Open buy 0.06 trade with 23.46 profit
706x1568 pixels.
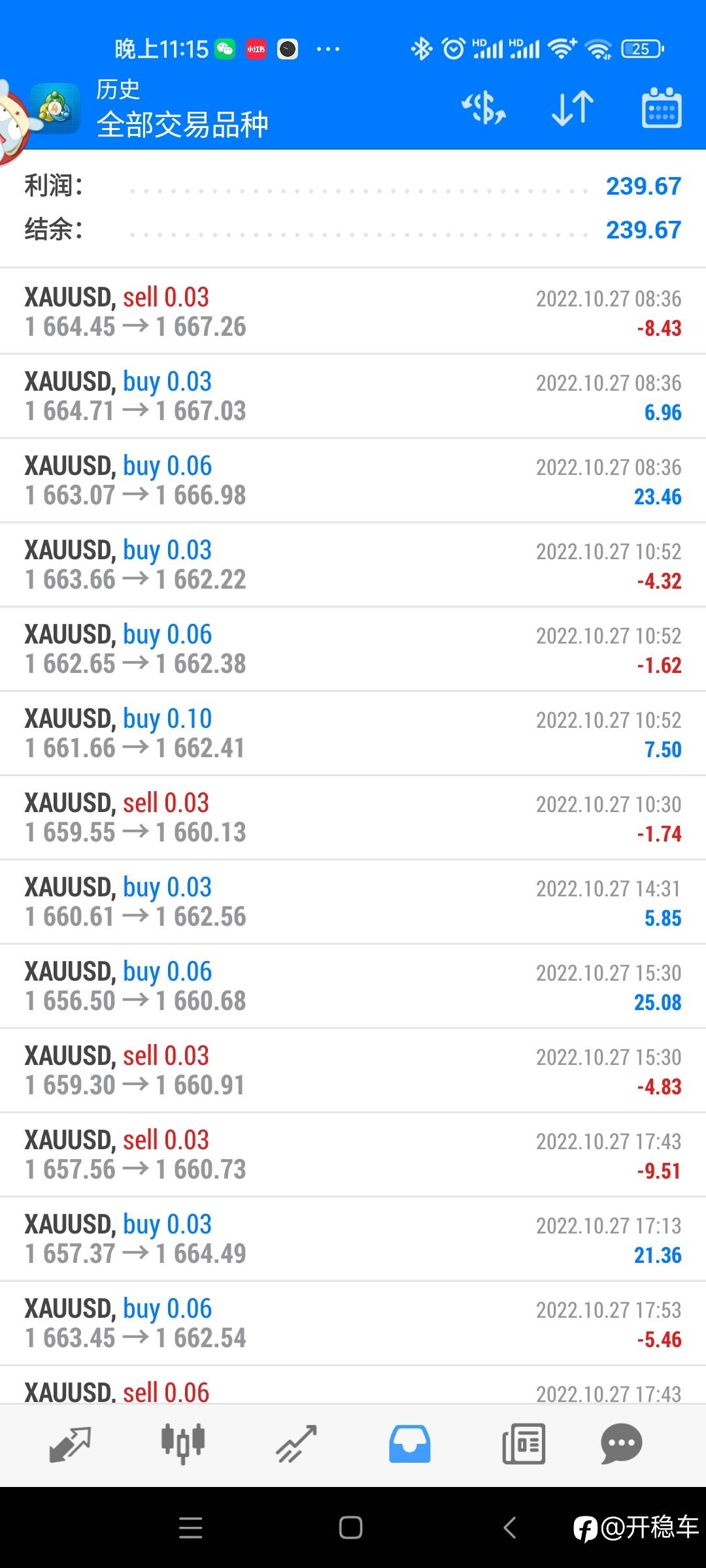click(353, 480)
